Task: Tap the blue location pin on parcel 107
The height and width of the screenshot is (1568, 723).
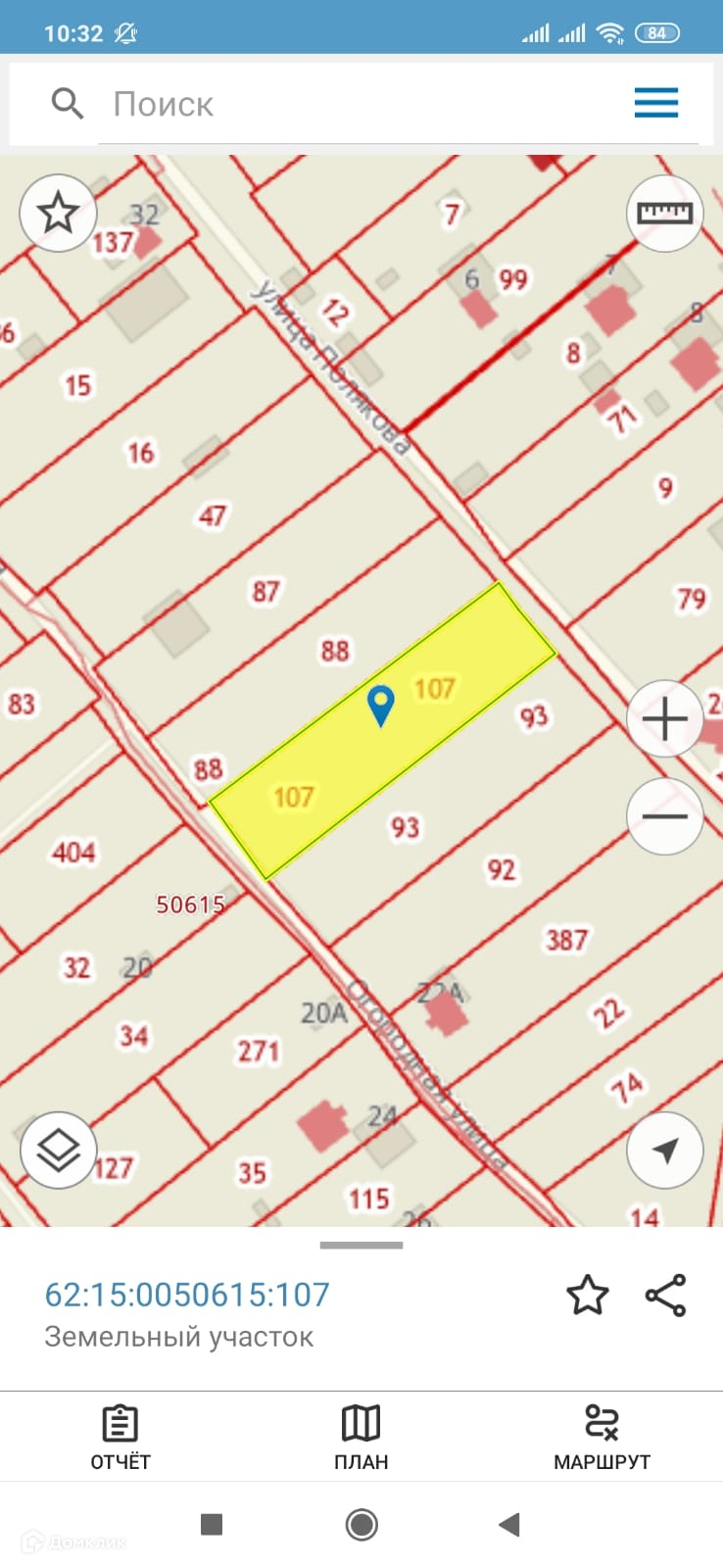Action: click(x=380, y=704)
